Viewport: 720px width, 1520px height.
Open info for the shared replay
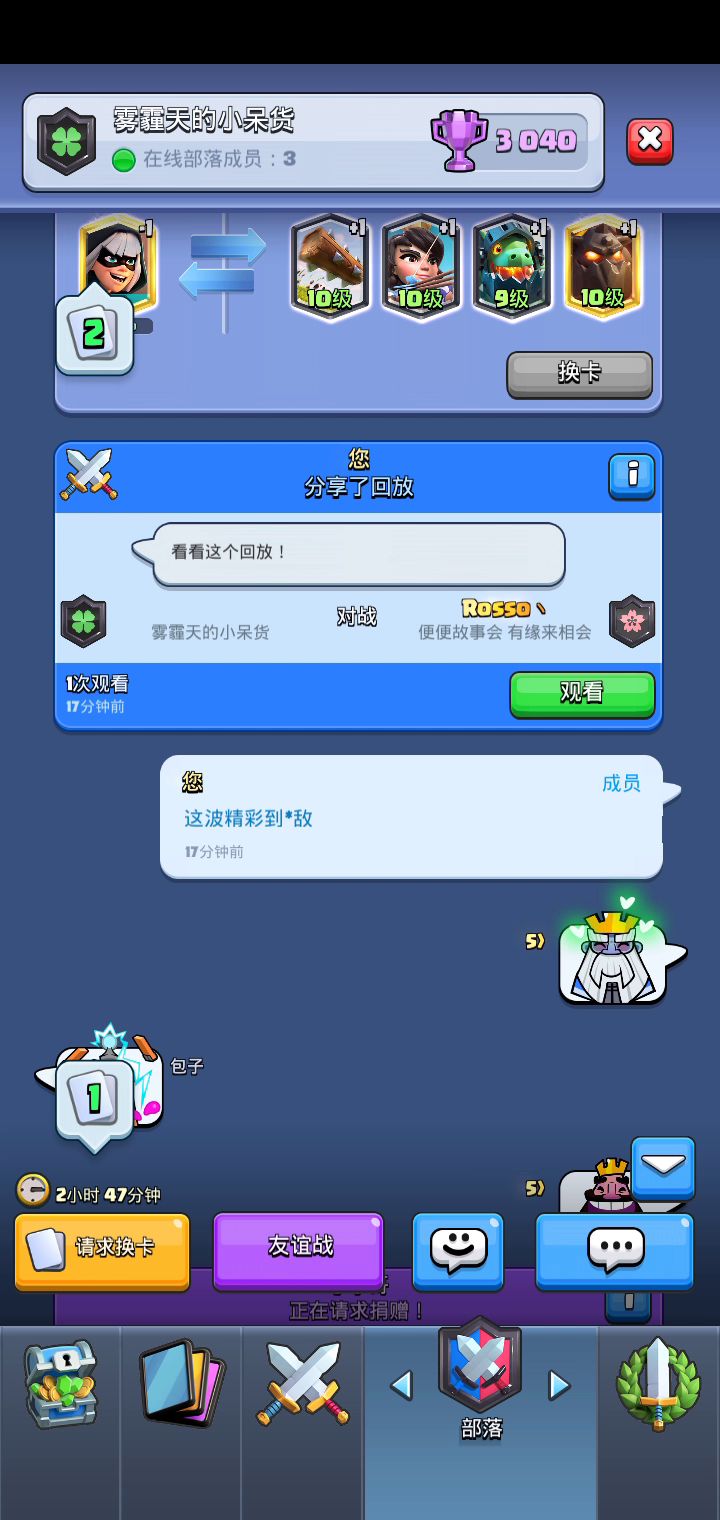[x=632, y=475]
